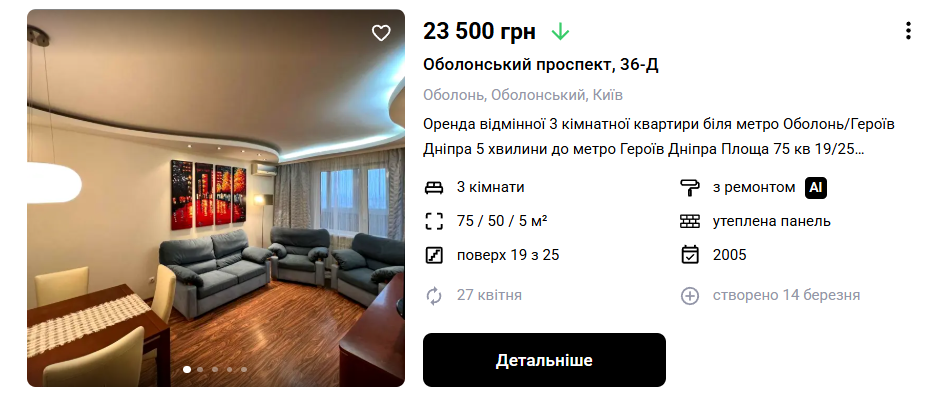The image size is (943, 410).
Task: Open the three-dot overflow menu
Action: 908,31
